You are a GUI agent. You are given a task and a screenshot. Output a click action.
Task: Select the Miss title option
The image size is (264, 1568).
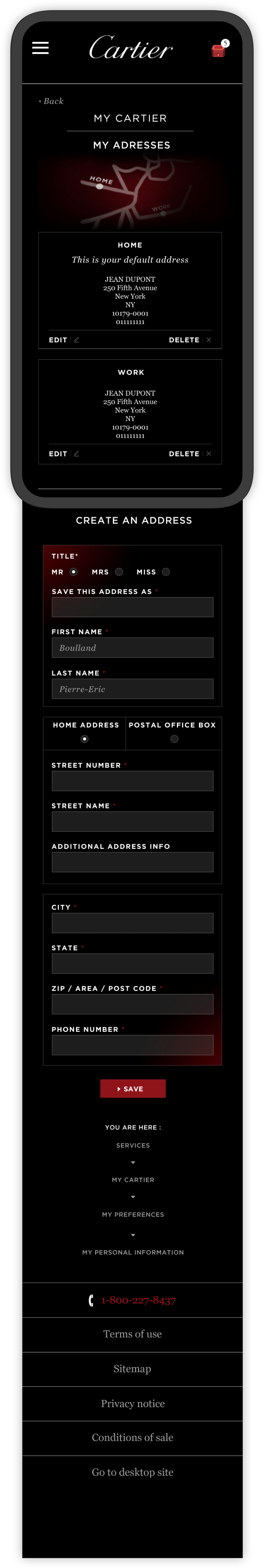[166, 571]
